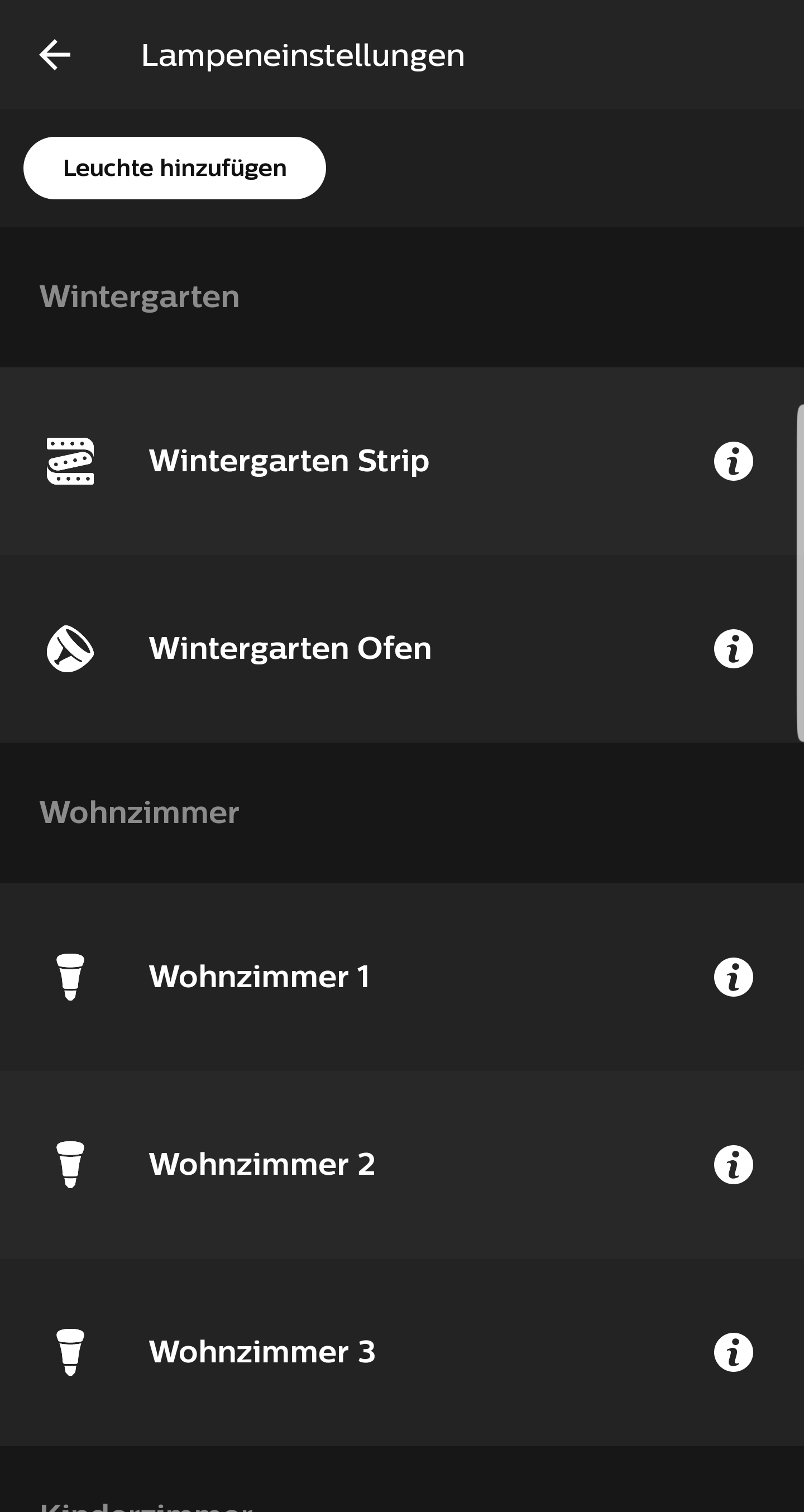This screenshot has width=804, height=1512.
Task: Open the Wintergarten Ofen lamp entry
Action: (x=290, y=648)
